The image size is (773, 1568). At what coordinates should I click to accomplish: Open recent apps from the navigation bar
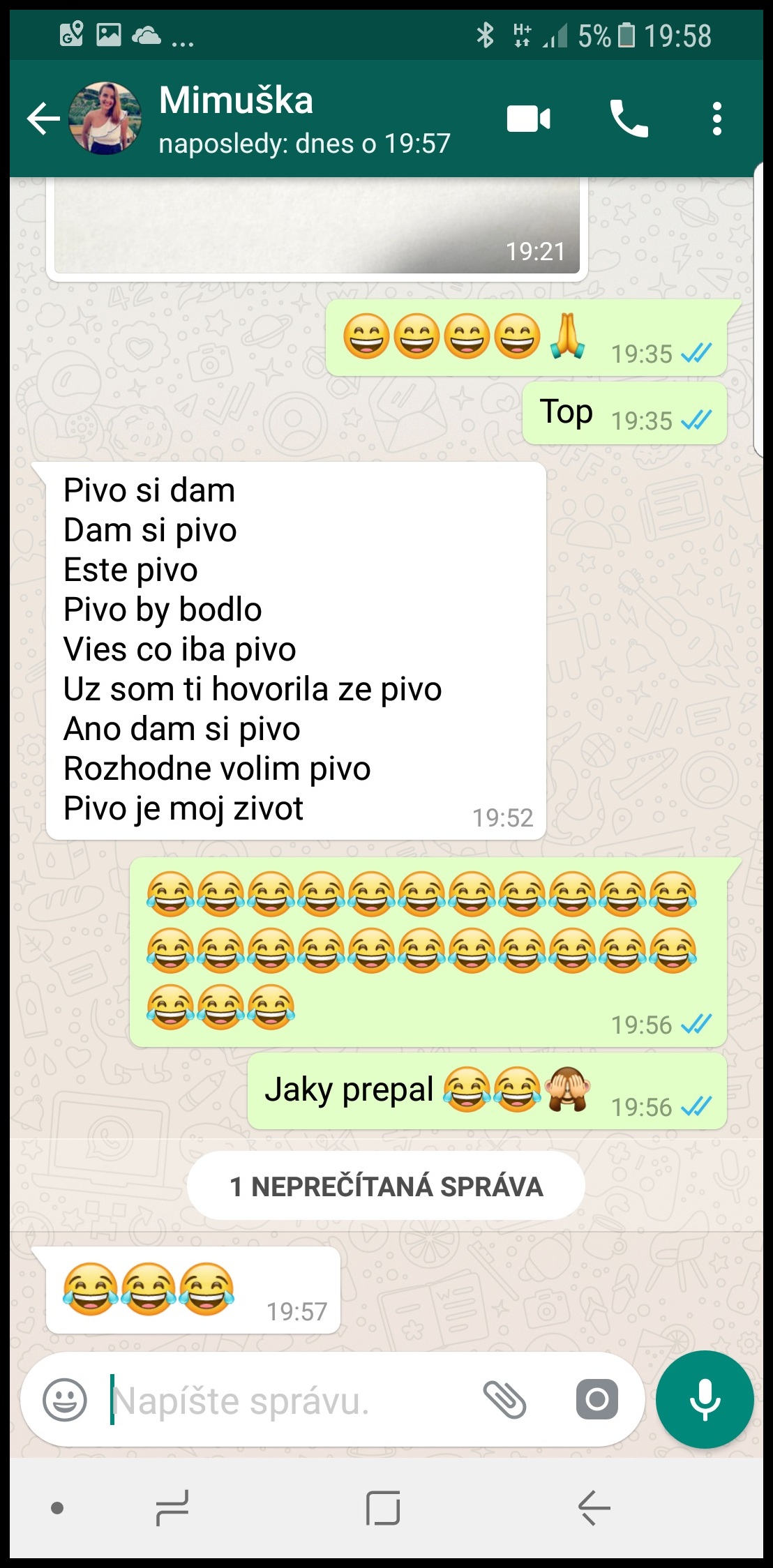point(172,1508)
